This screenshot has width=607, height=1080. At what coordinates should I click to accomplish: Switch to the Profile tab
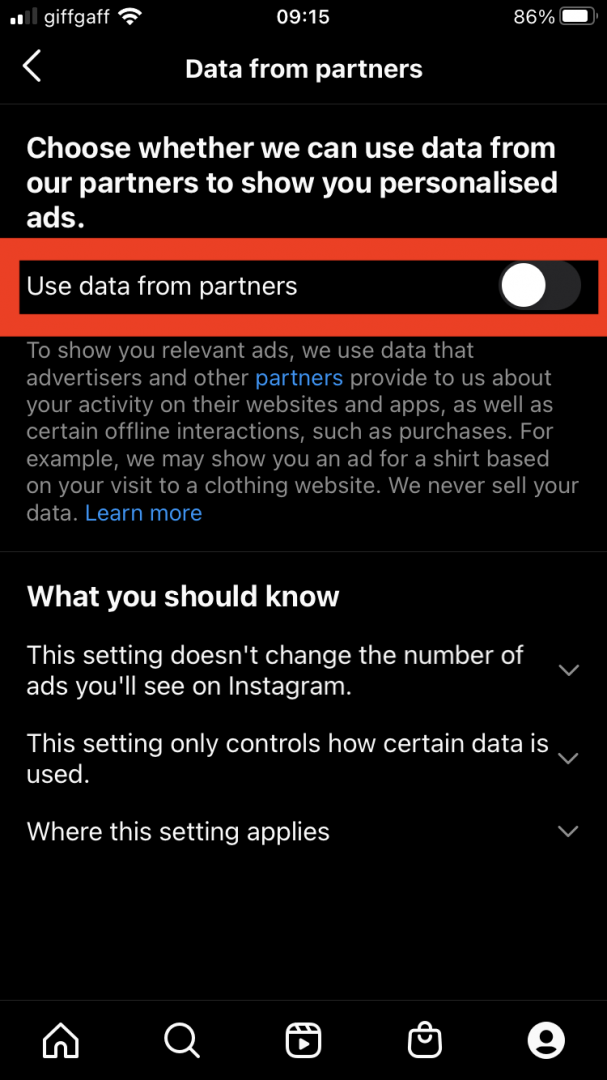(546, 1039)
